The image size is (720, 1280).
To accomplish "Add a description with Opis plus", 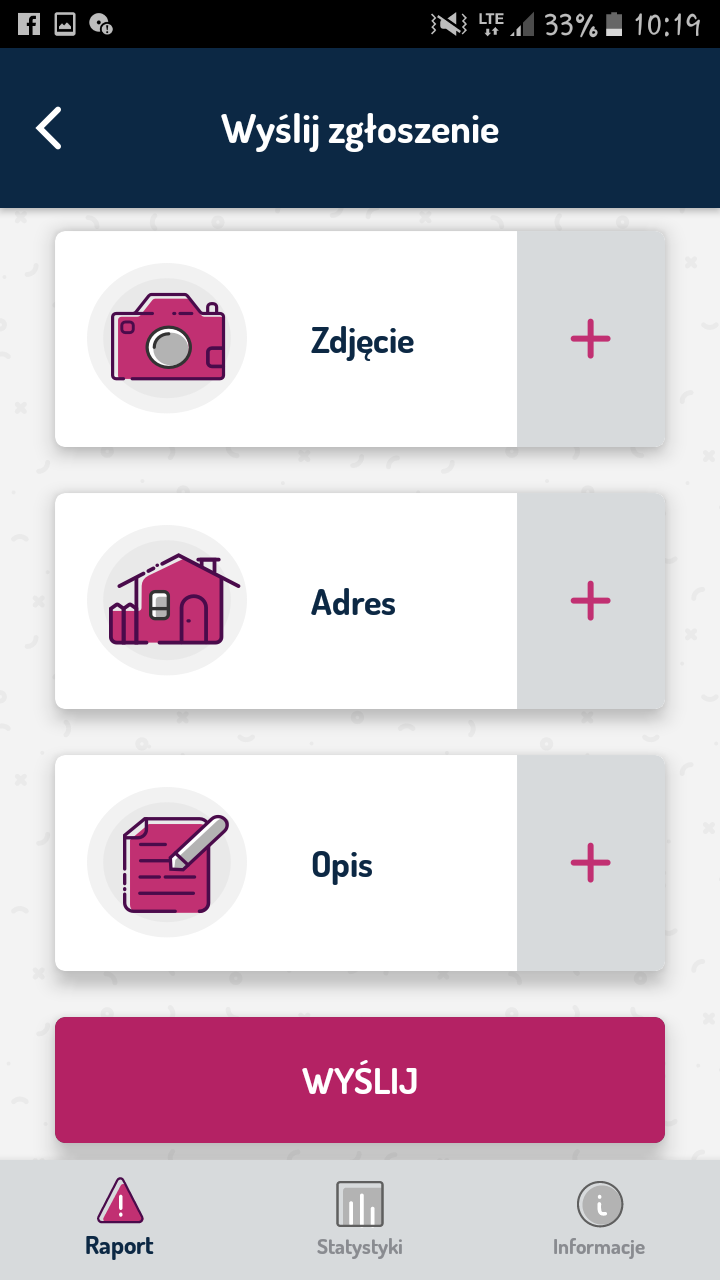I will (x=590, y=863).
